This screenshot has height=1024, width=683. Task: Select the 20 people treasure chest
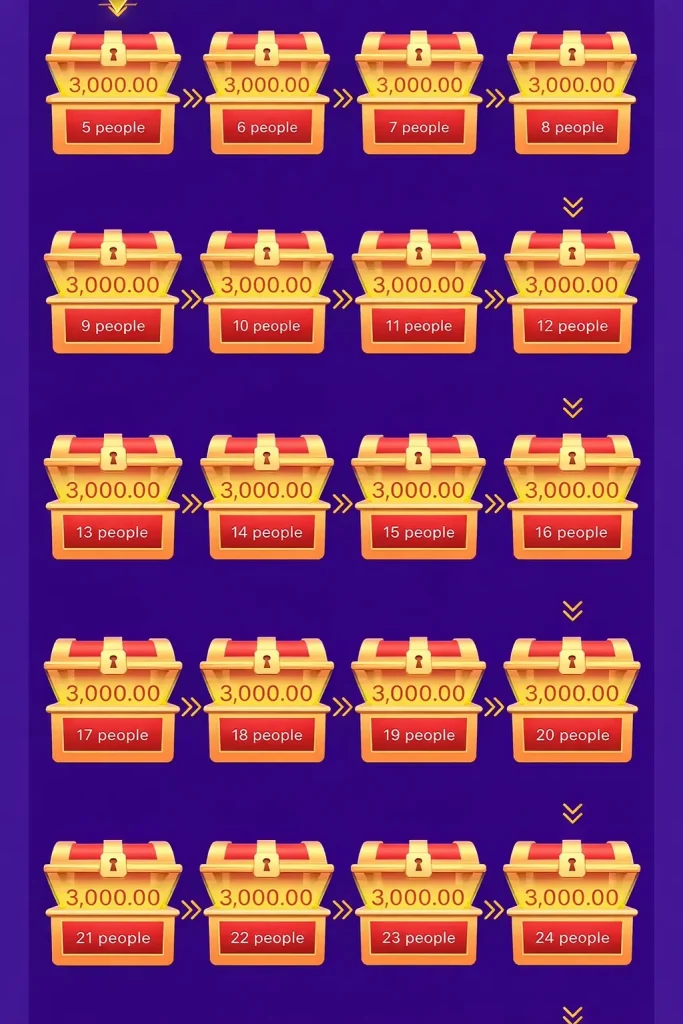pyautogui.click(x=572, y=700)
